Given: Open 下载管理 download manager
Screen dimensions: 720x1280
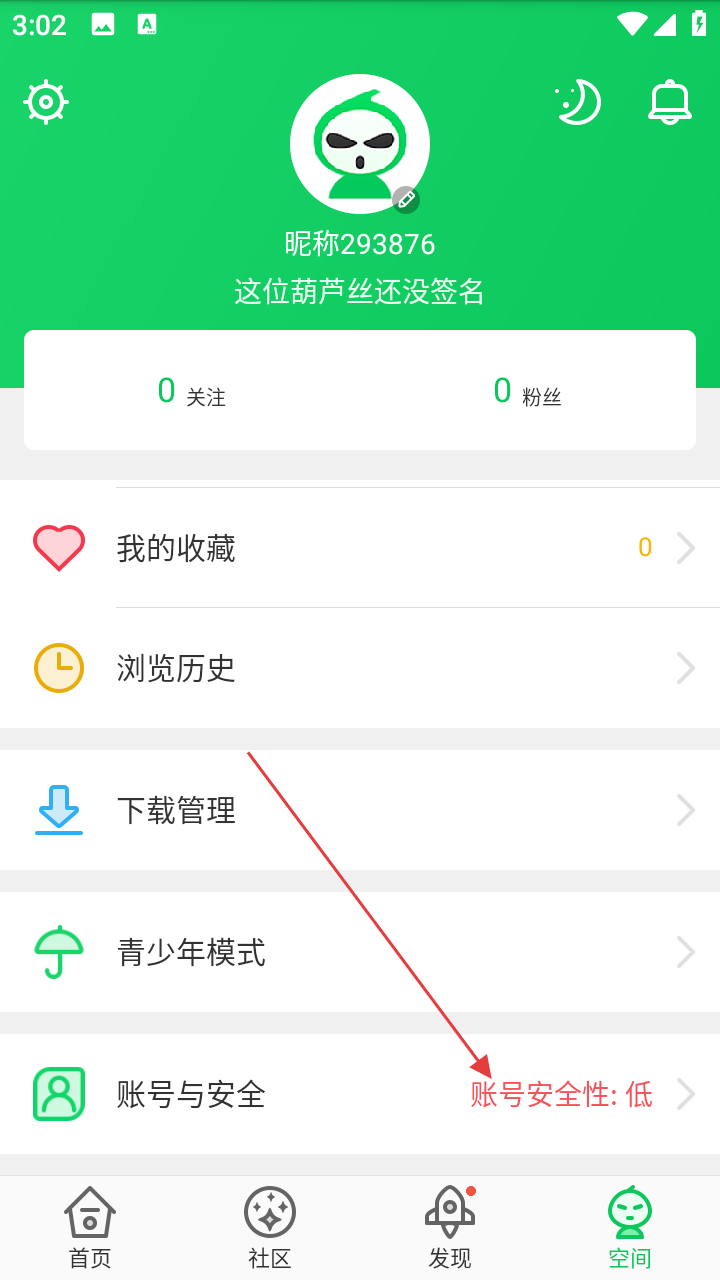Looking at the screenshot, I should 360,810.
